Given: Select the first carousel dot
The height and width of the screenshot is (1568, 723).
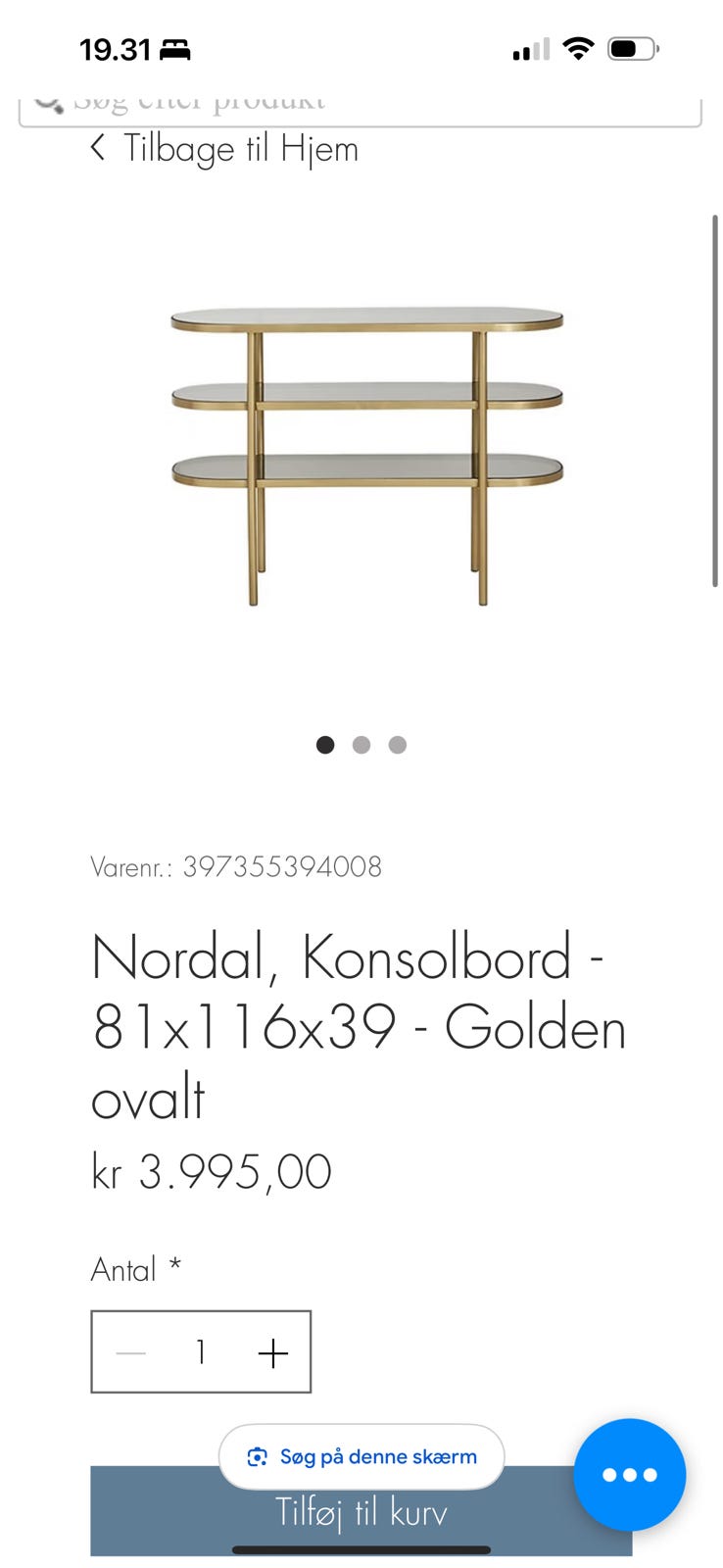Looking at the screenshot, I should 325,745.
